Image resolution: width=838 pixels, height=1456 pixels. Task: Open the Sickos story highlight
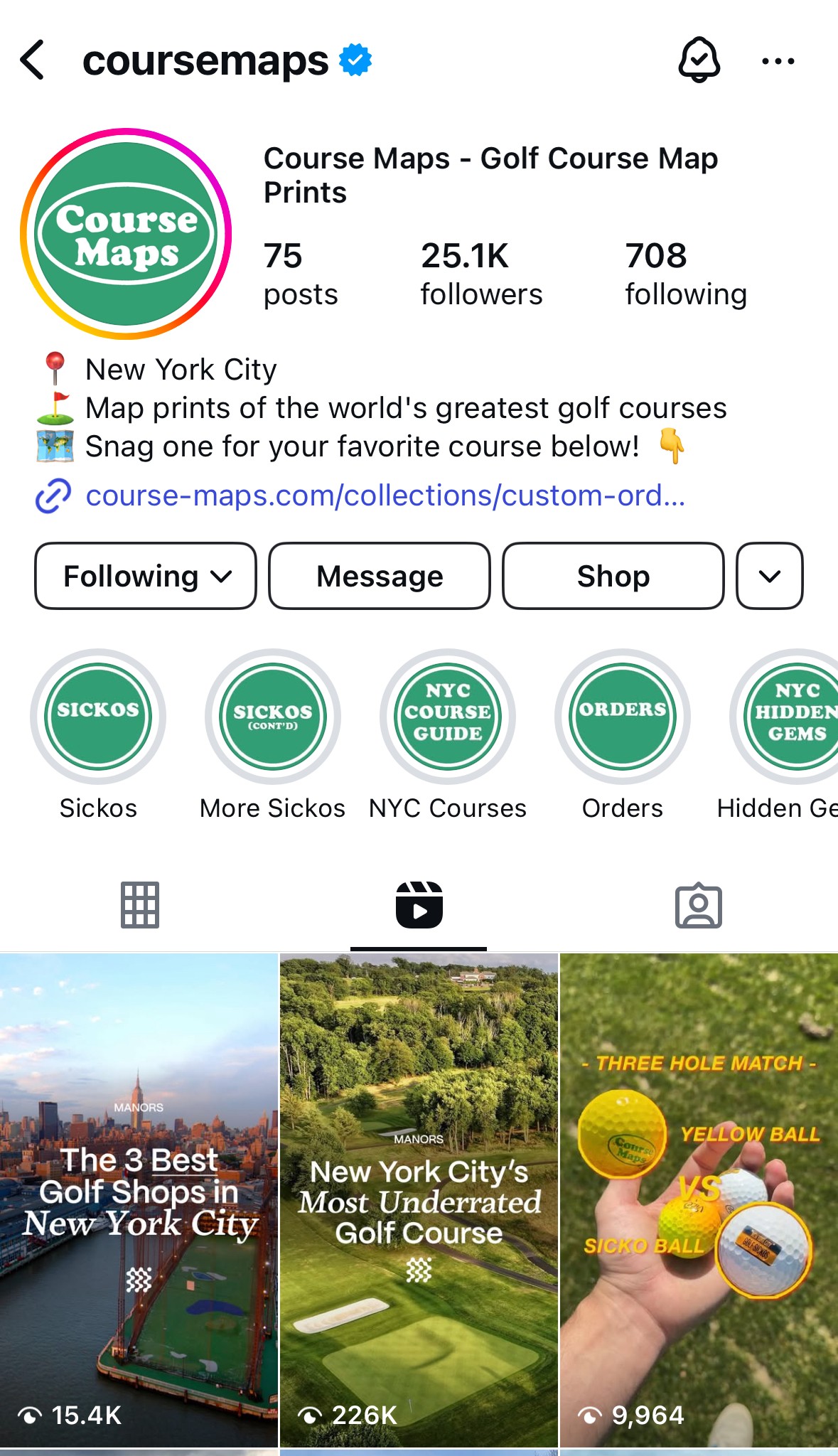click(98, 716)
